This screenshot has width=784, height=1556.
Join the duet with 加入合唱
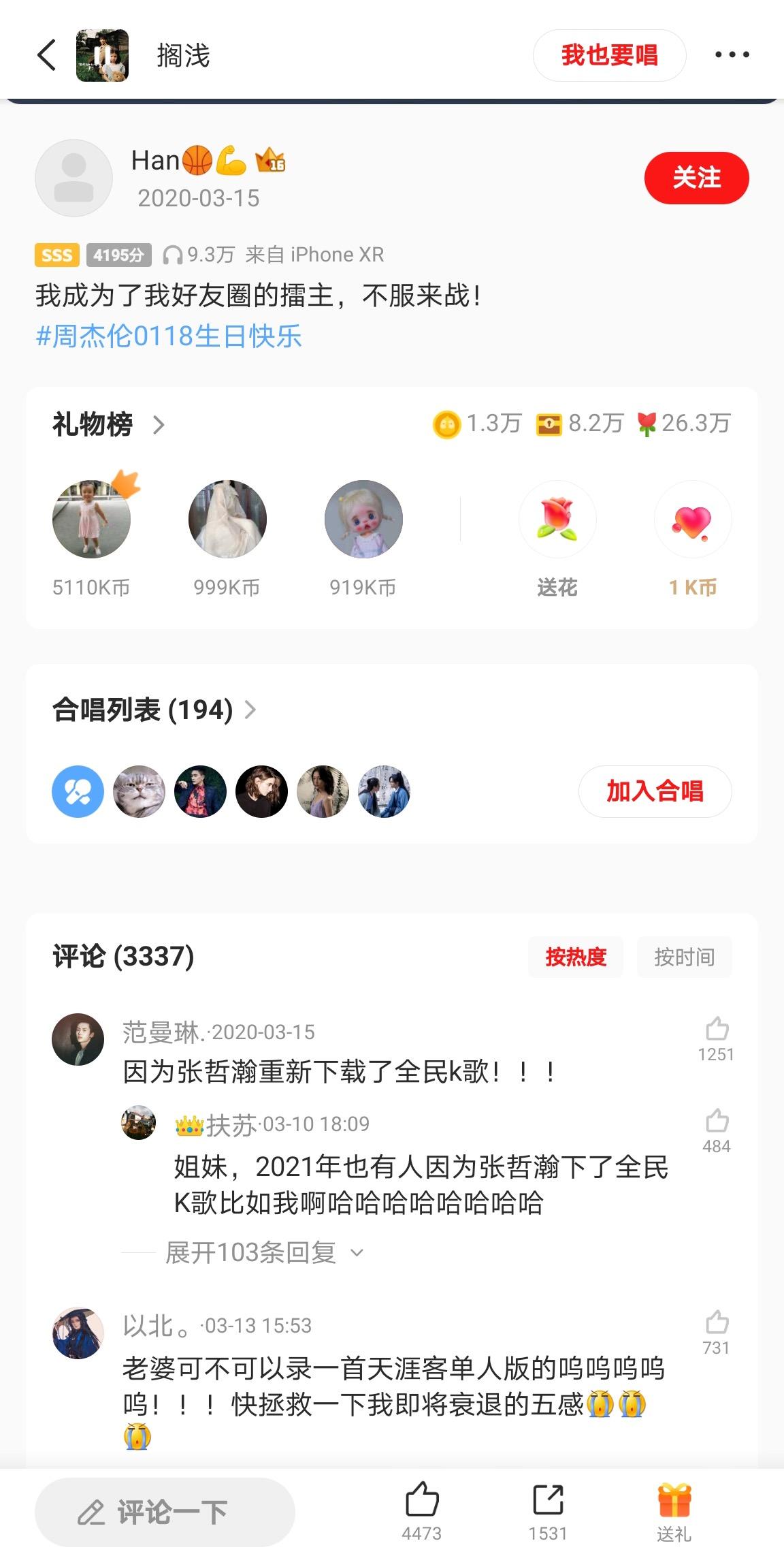click(x=655, y=791)
